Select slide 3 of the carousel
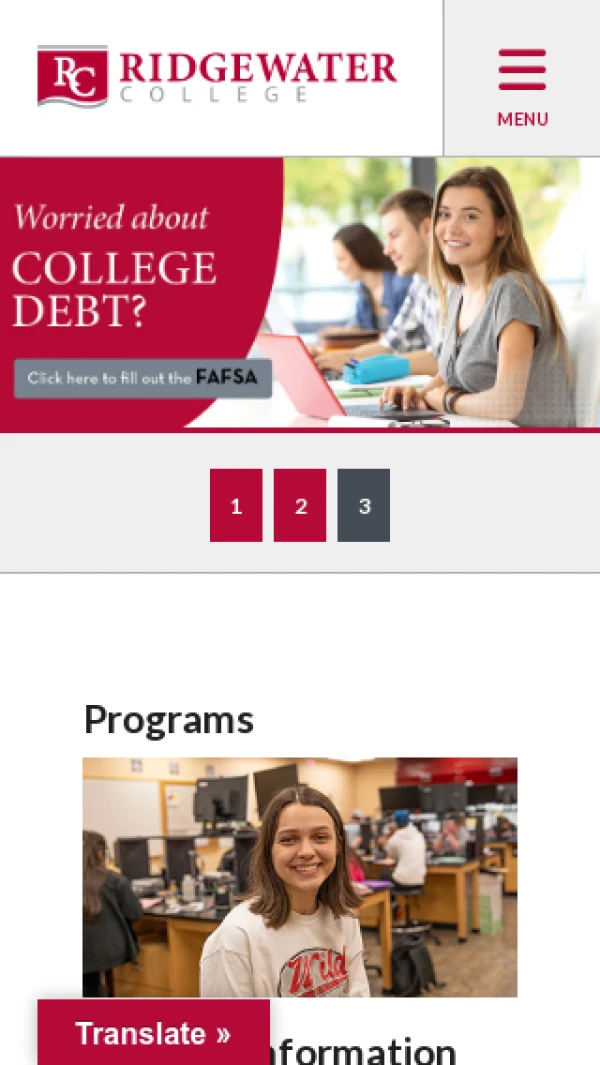This screenshot has width=600, height=1065. tap(364, 506)
